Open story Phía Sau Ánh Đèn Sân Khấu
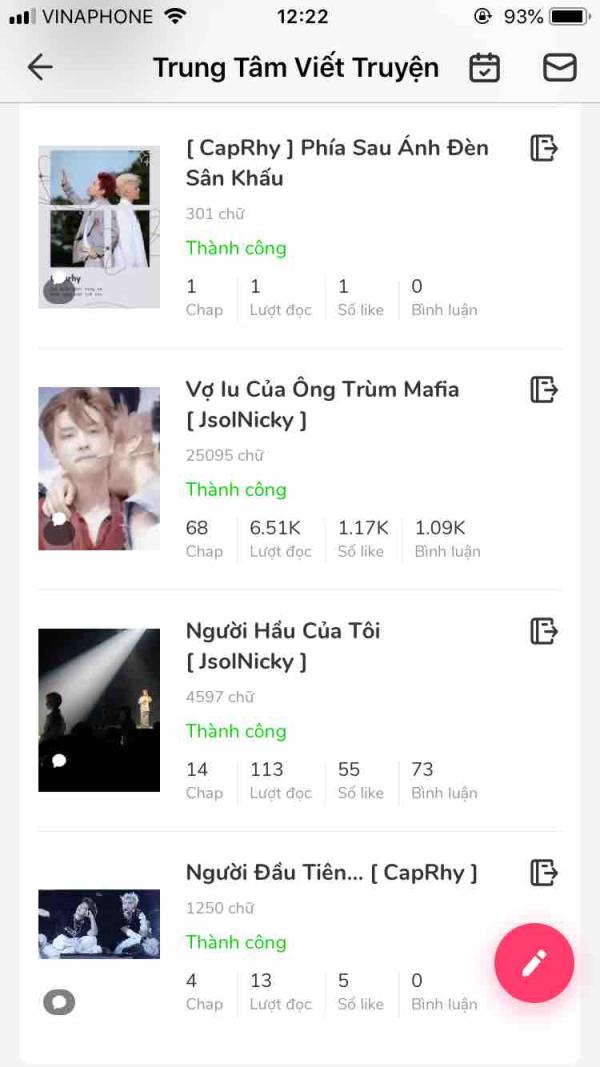The height and width of the screenshot is (1067, 600). click(337, 163)
